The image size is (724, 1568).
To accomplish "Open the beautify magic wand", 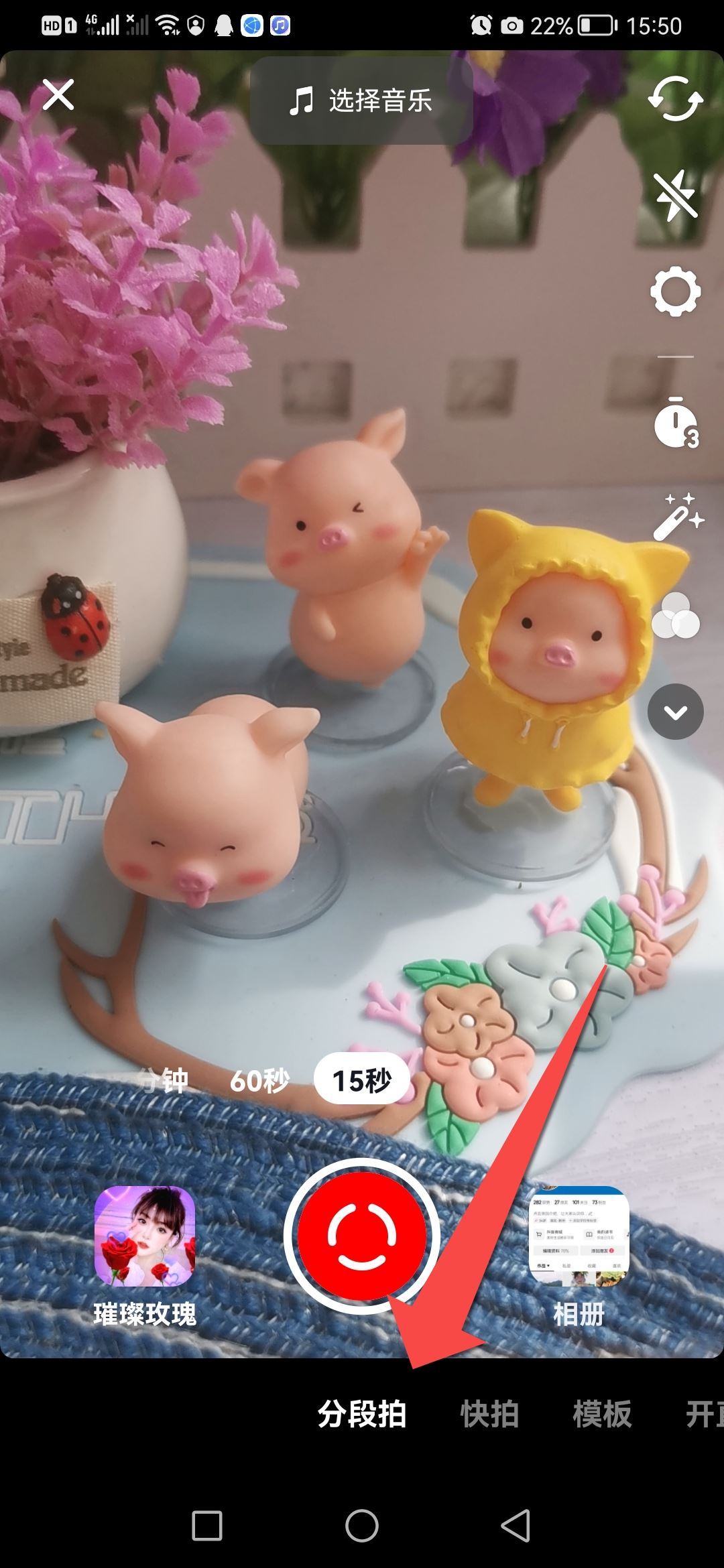I will click(x=677, y=517).
